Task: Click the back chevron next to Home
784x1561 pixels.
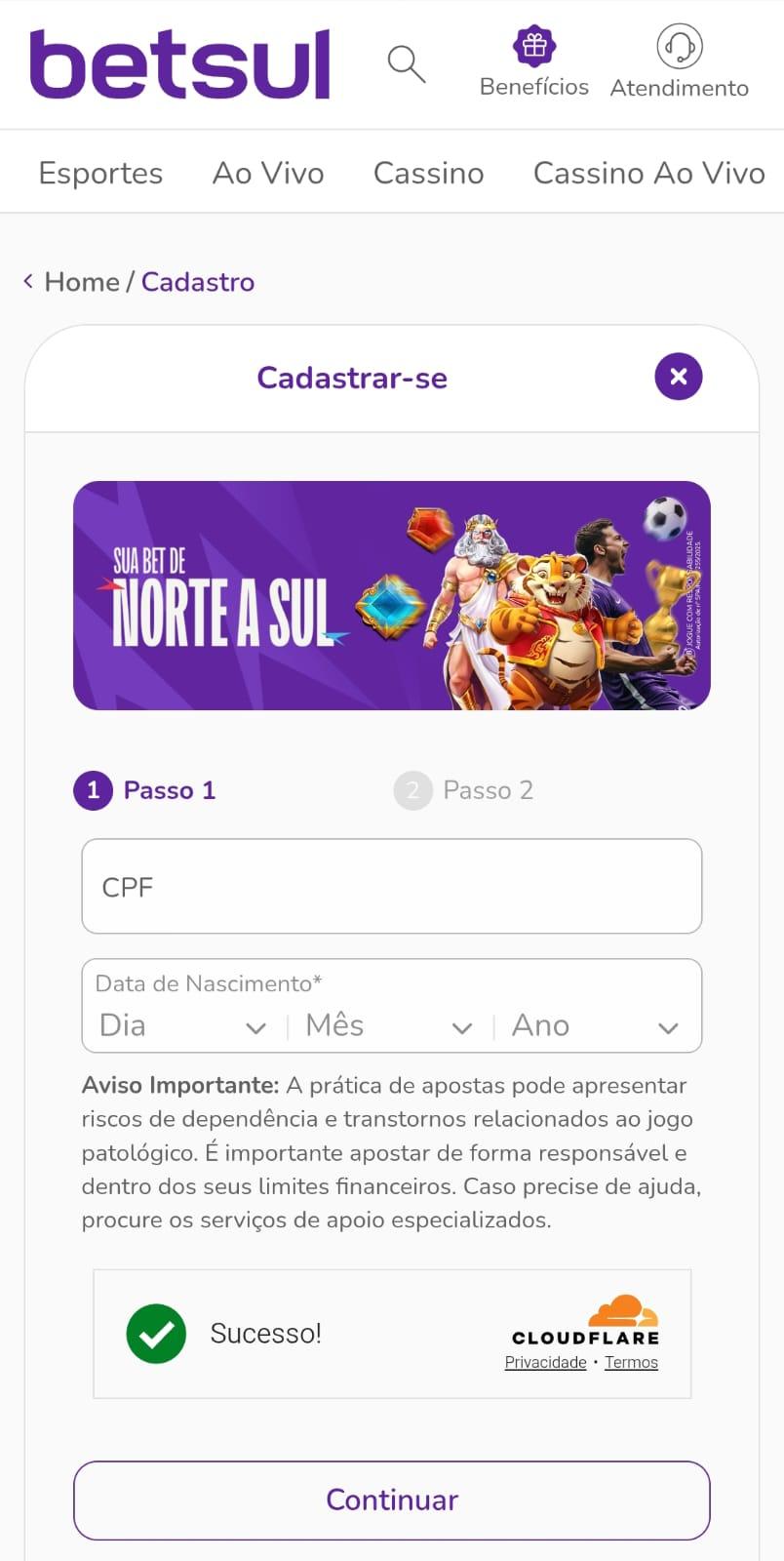Action: tap(27, 281)
